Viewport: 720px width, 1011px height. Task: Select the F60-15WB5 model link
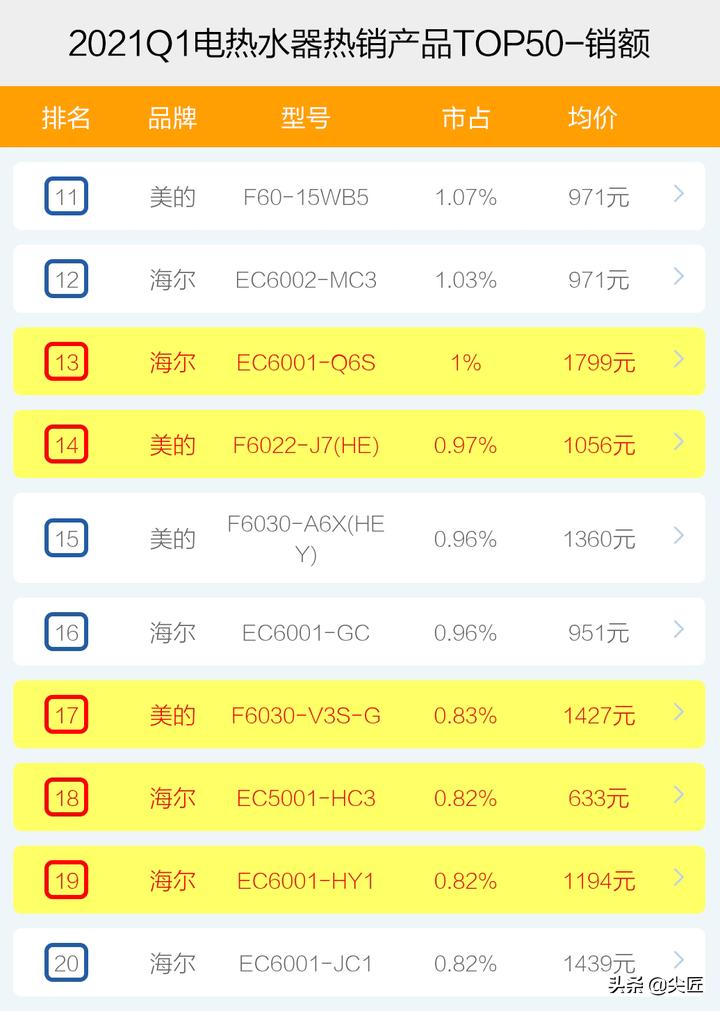[305, 196]
